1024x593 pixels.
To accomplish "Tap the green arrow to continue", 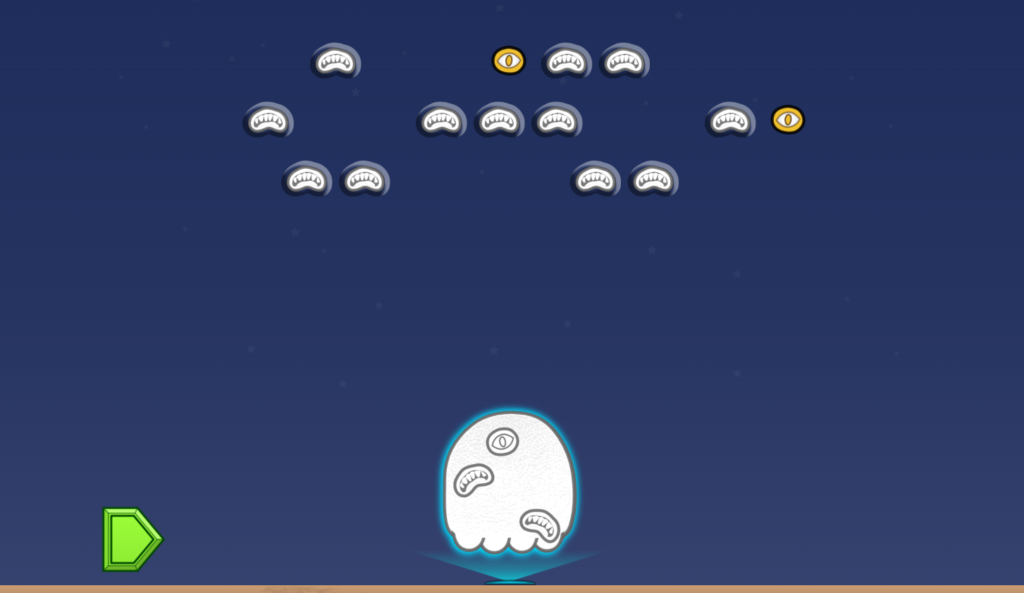I will coord(131,540).
